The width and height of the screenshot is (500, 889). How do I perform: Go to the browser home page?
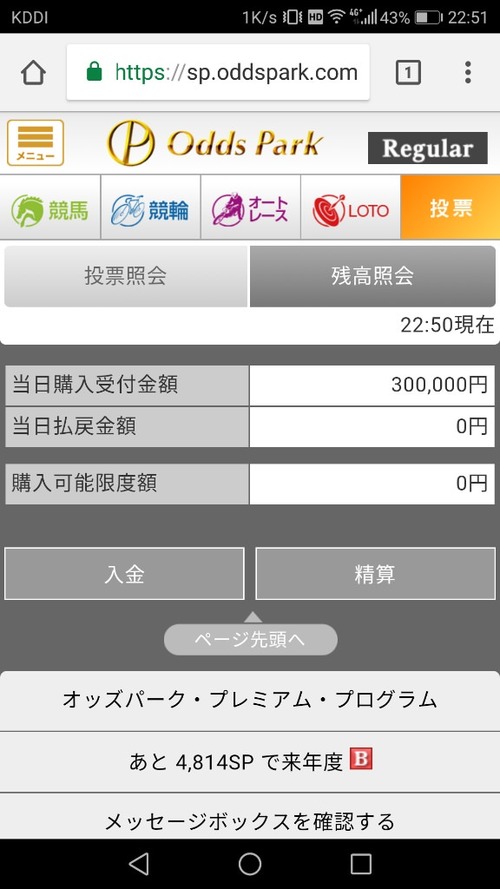click(x=33, y=73)
